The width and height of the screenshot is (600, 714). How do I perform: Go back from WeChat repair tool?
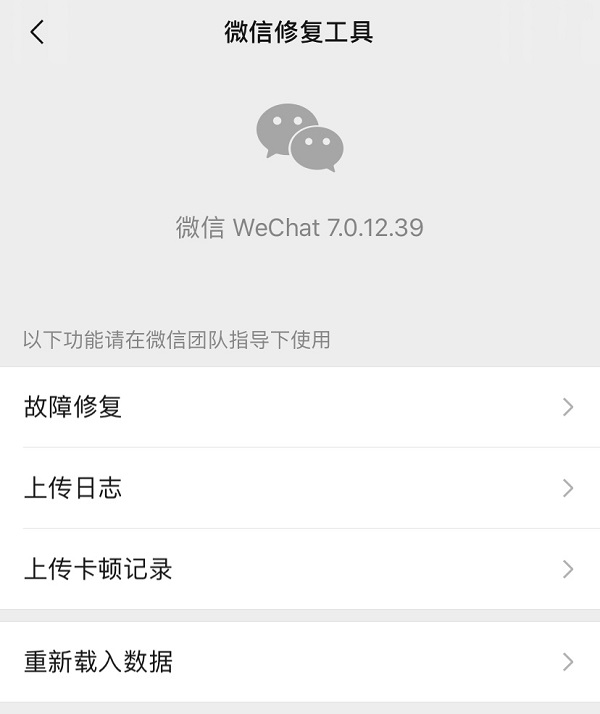pyautogui.click(x=37, y=32)
